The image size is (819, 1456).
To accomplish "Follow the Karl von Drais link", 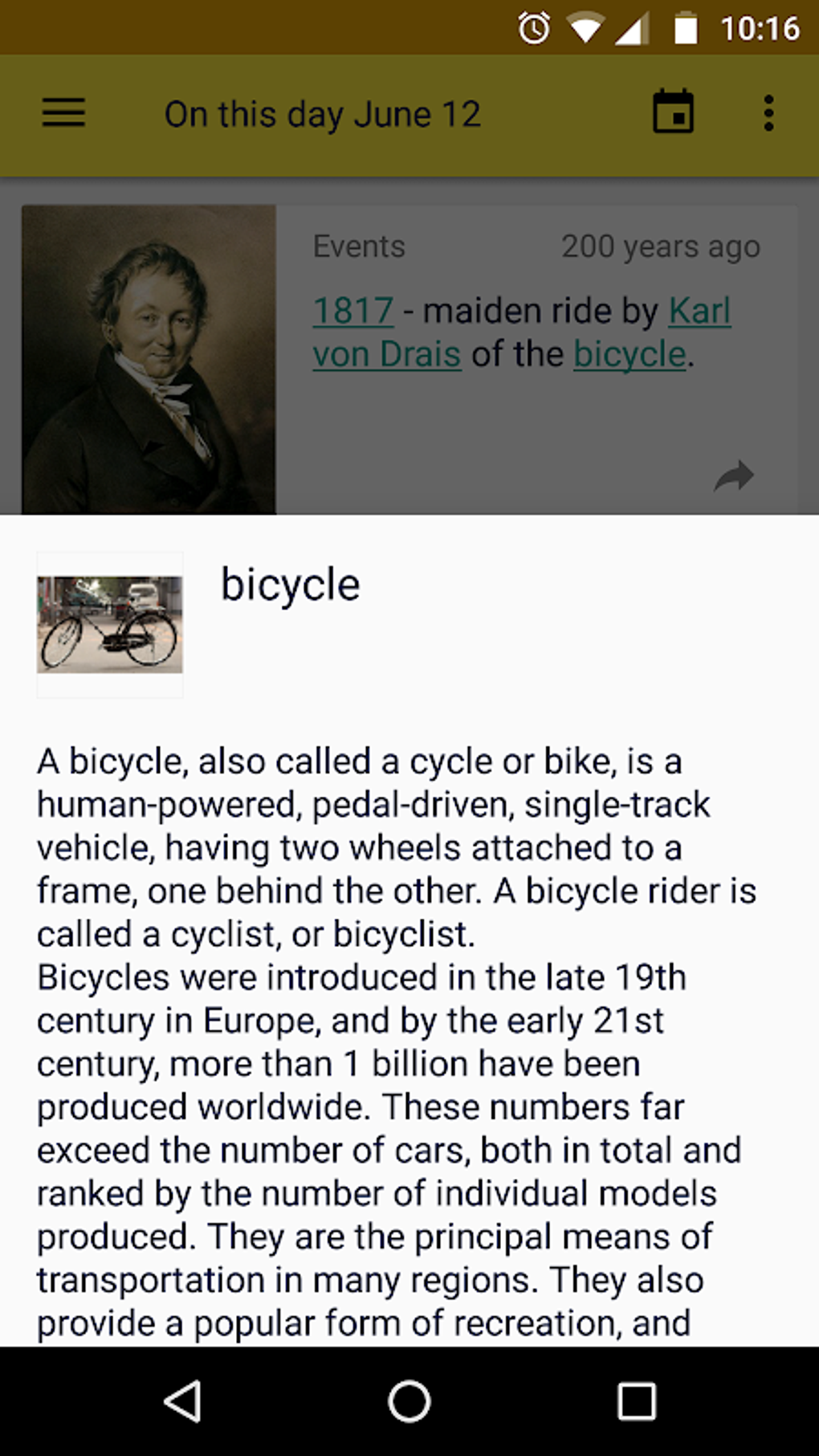I will pos(699,311).
